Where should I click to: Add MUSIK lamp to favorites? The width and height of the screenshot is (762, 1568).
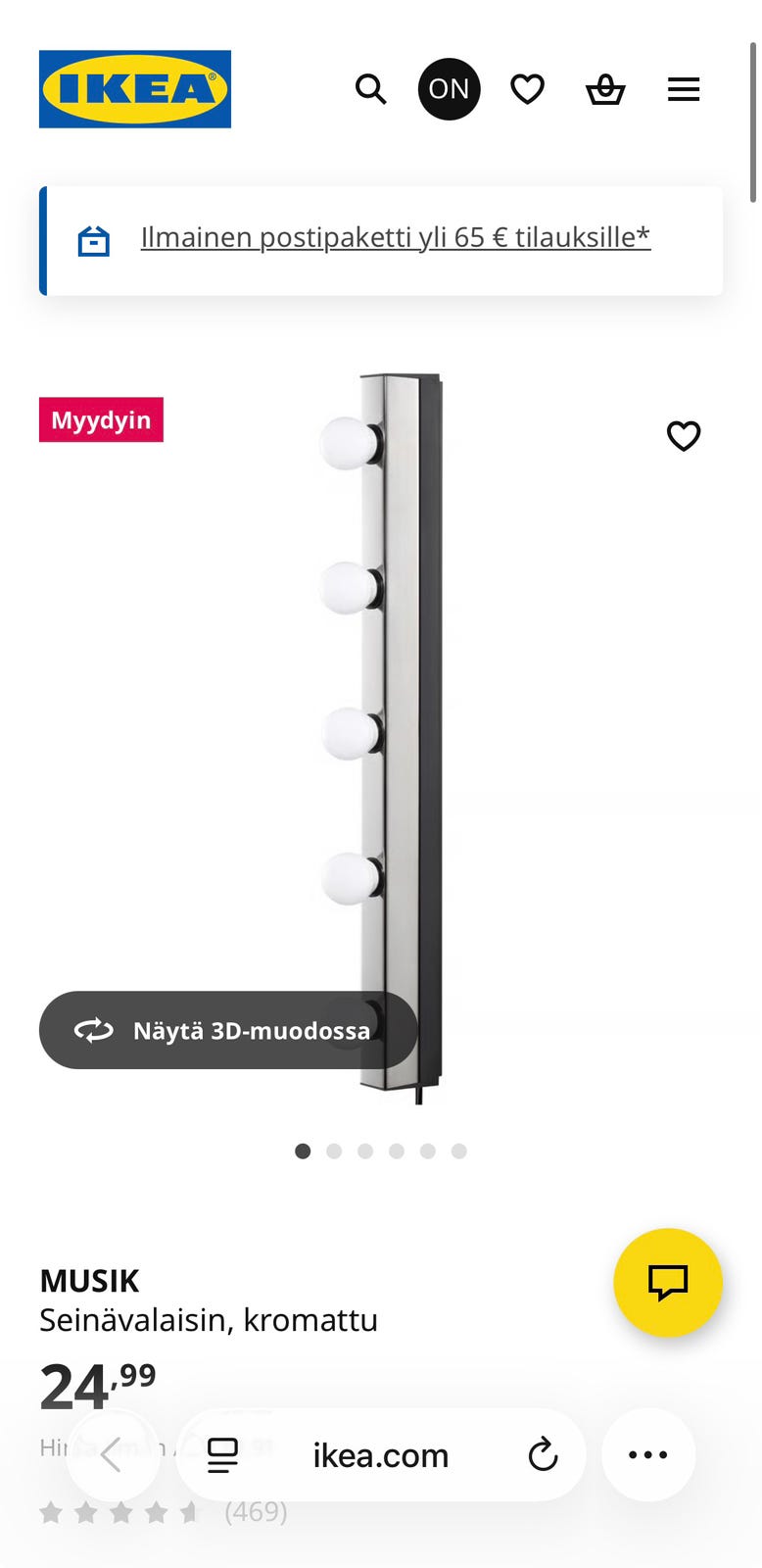tap(684, 436)
